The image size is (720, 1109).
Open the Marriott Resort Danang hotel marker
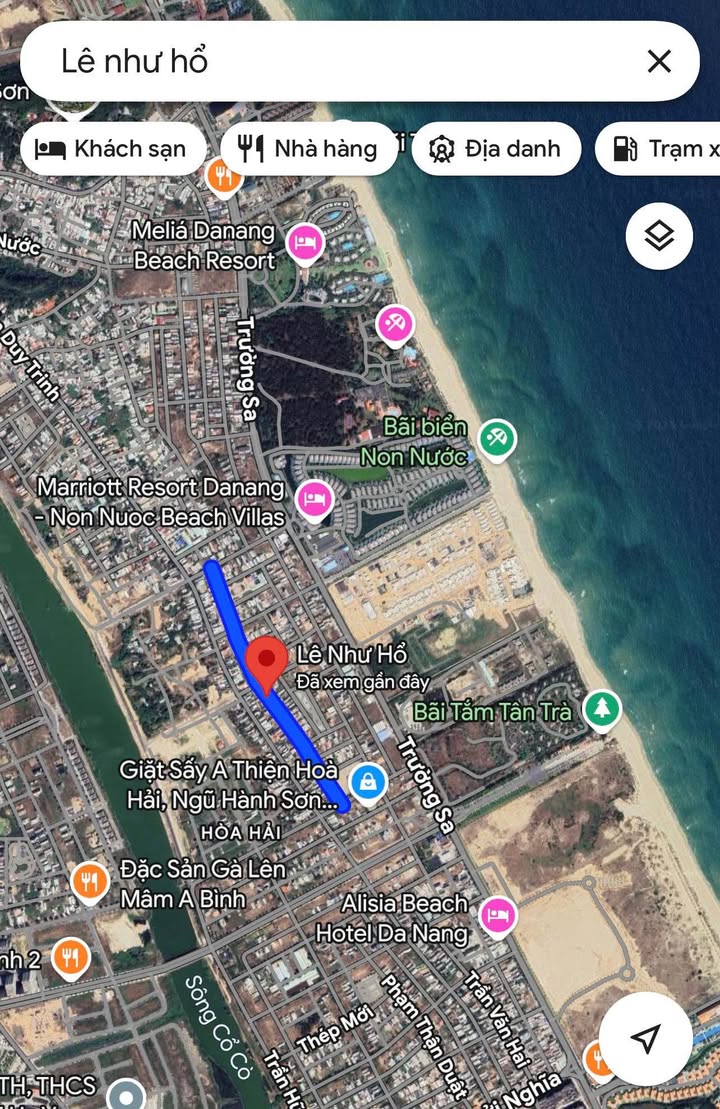(316, 498)
